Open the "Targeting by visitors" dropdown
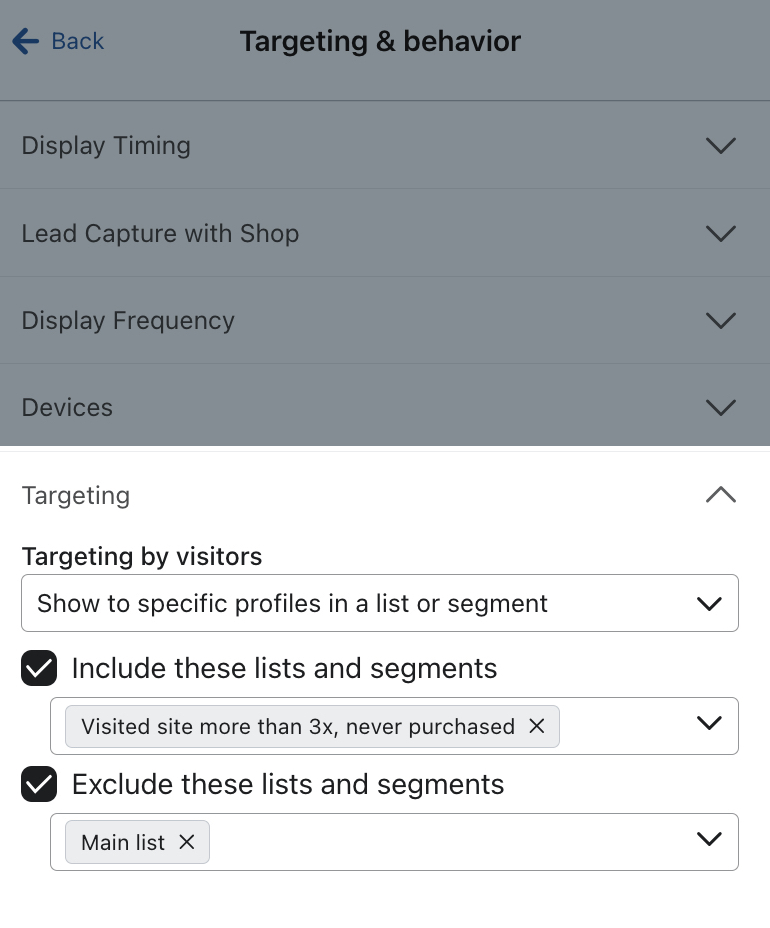 click(x=380, y=603)
